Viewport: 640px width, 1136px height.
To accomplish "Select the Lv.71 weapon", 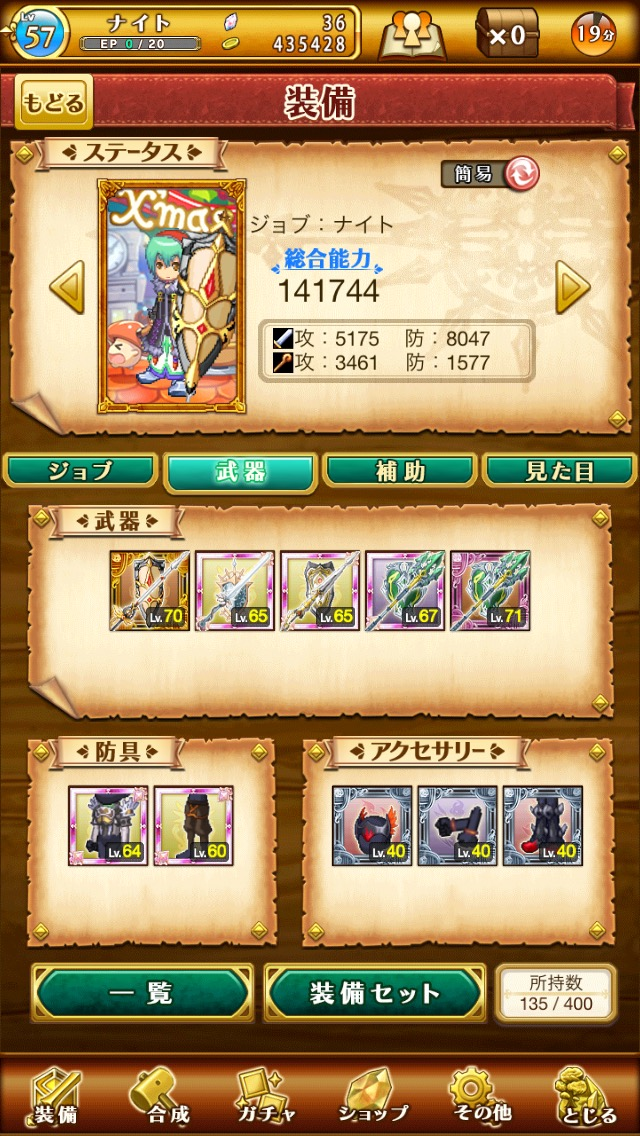I will click(x=489, y=590).
